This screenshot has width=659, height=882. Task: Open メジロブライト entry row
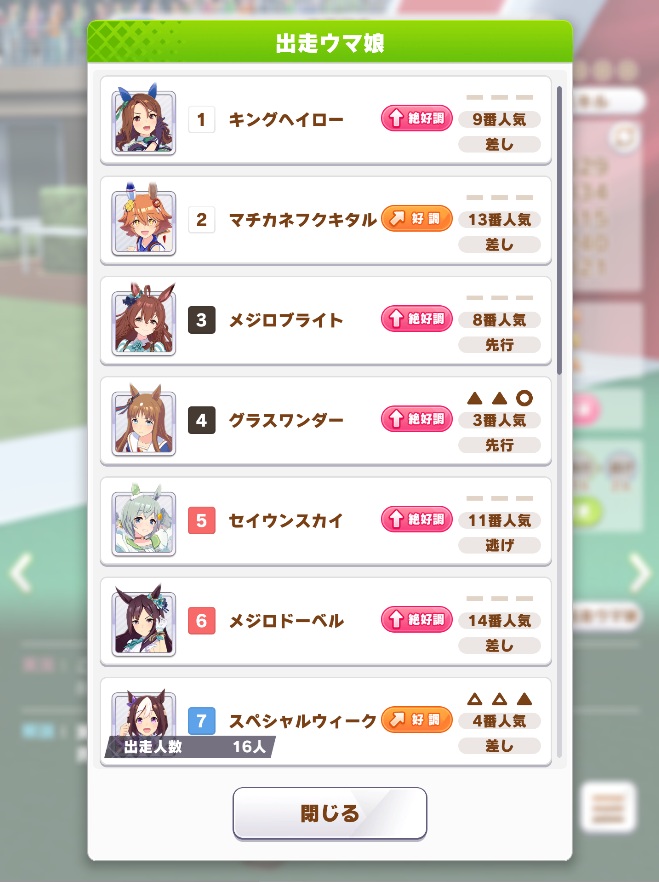(326, 320)
